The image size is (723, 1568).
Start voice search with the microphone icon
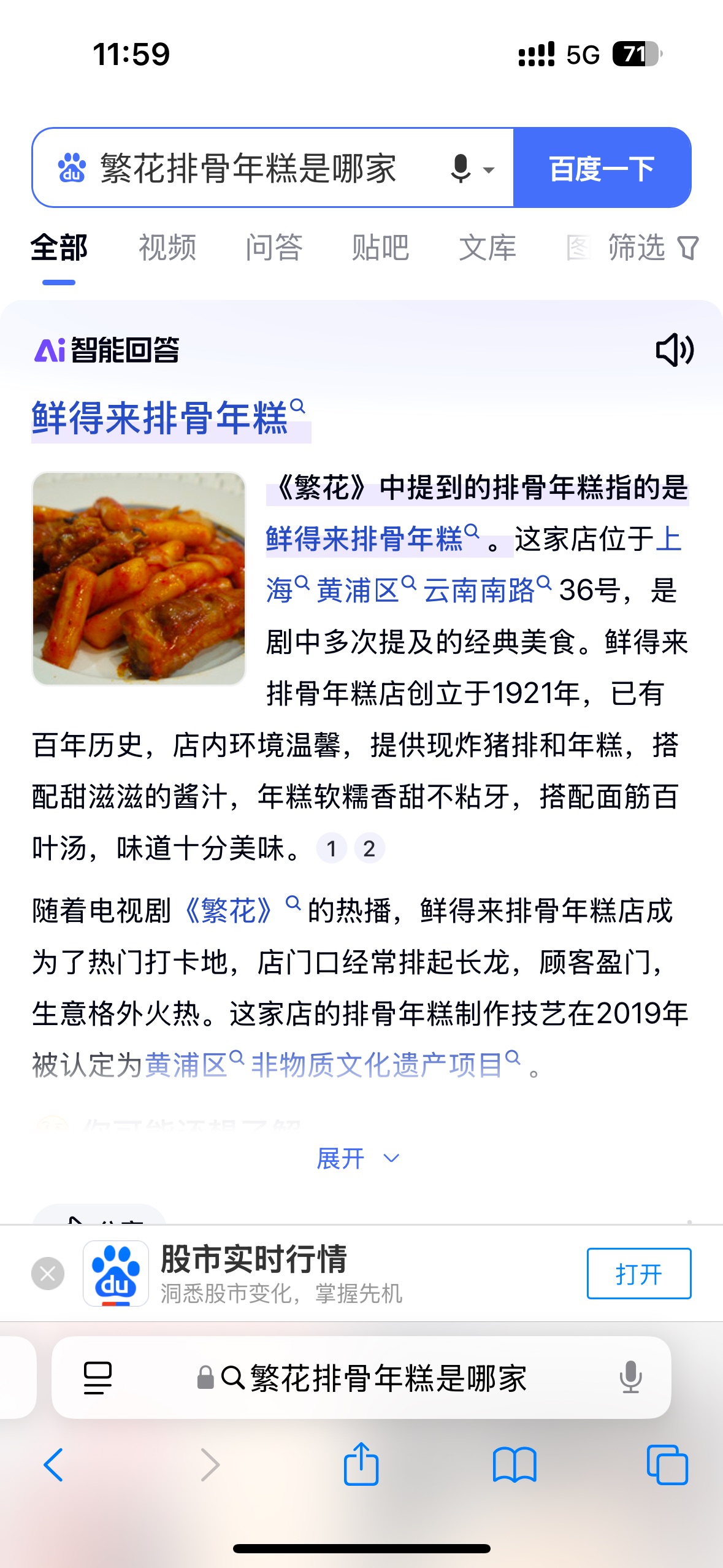point(461,168)
